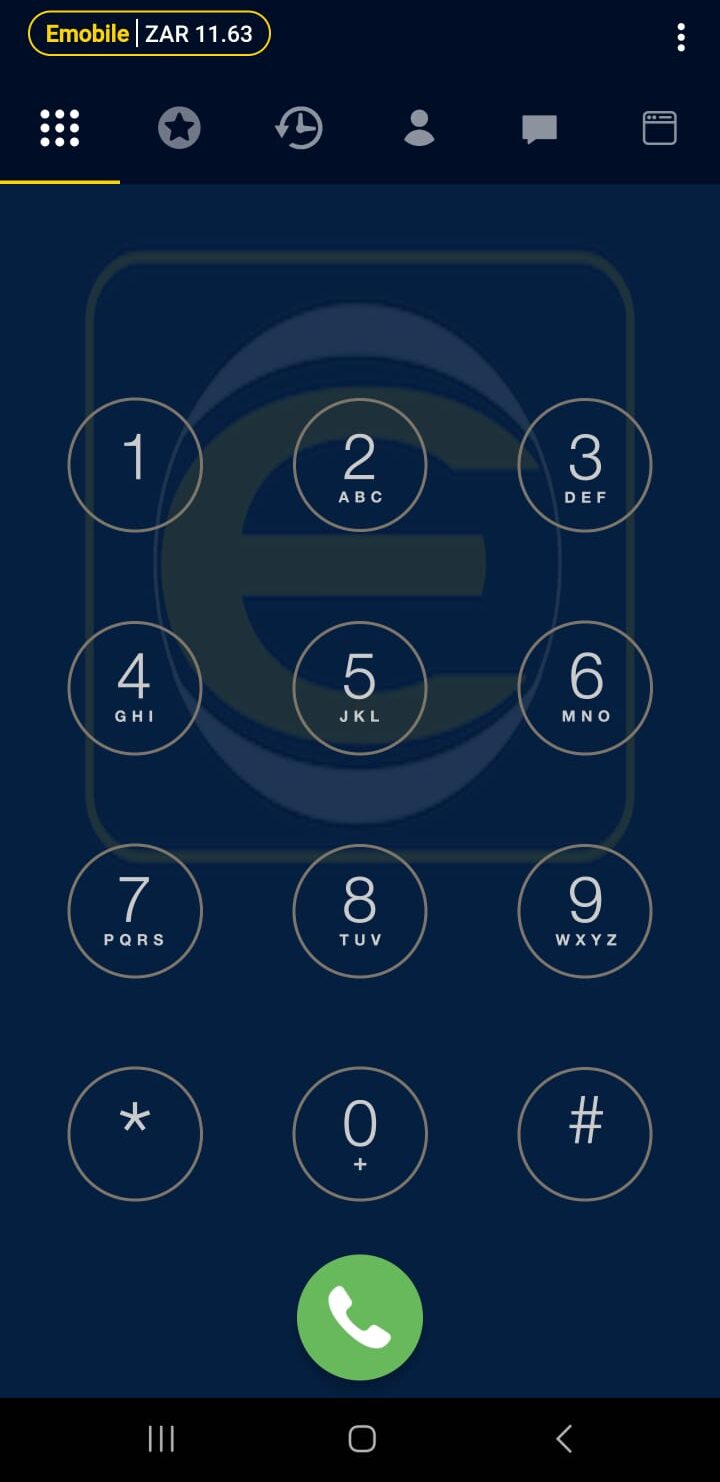Tap the hash key
This screenshot has width=720, height=1482.
[585, 1134]
